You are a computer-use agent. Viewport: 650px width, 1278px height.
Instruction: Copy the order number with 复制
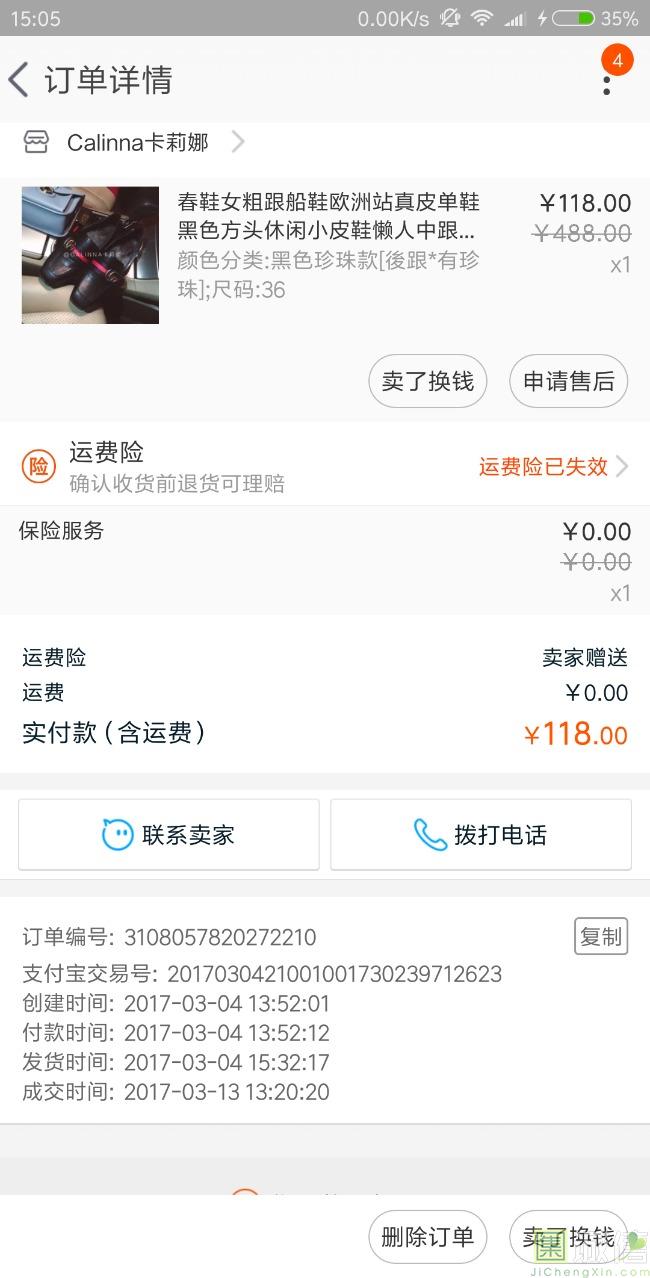[x=601, y=936]
